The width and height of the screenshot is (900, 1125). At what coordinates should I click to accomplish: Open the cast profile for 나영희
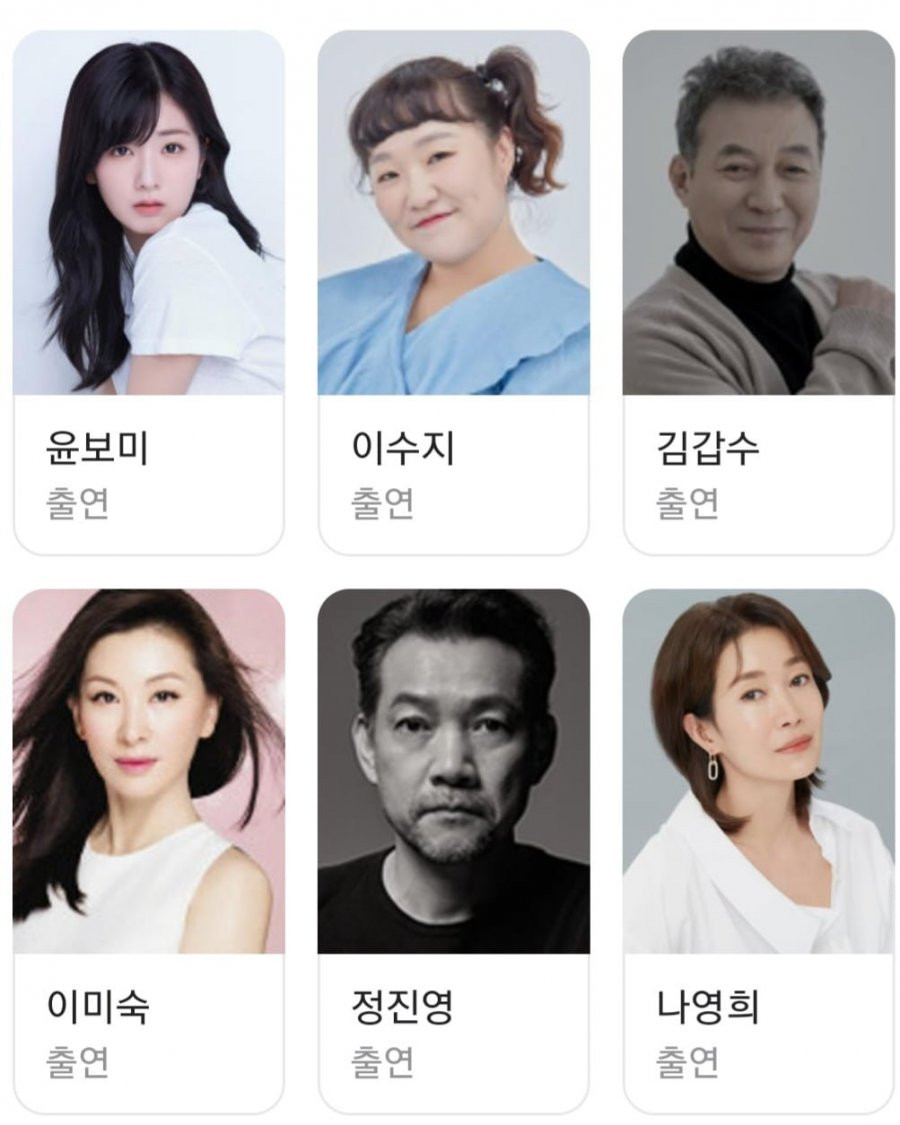(758, 850)
